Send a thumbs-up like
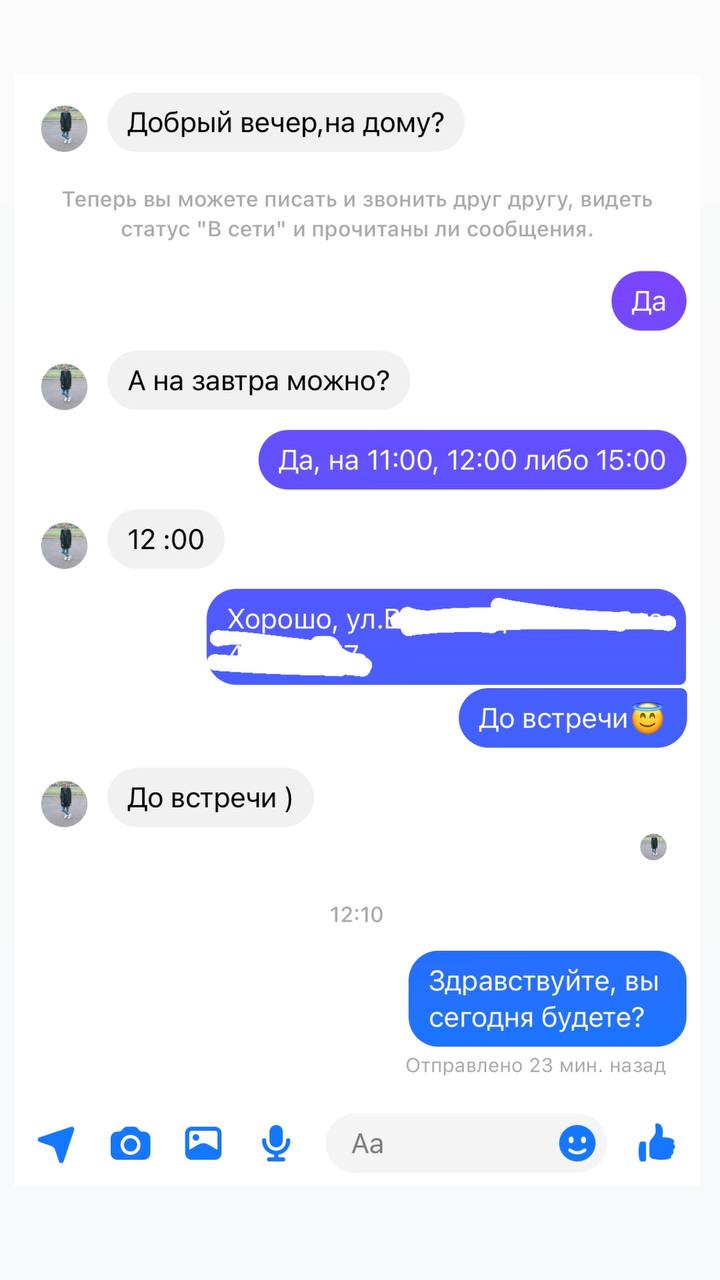 click(657, 1142)
